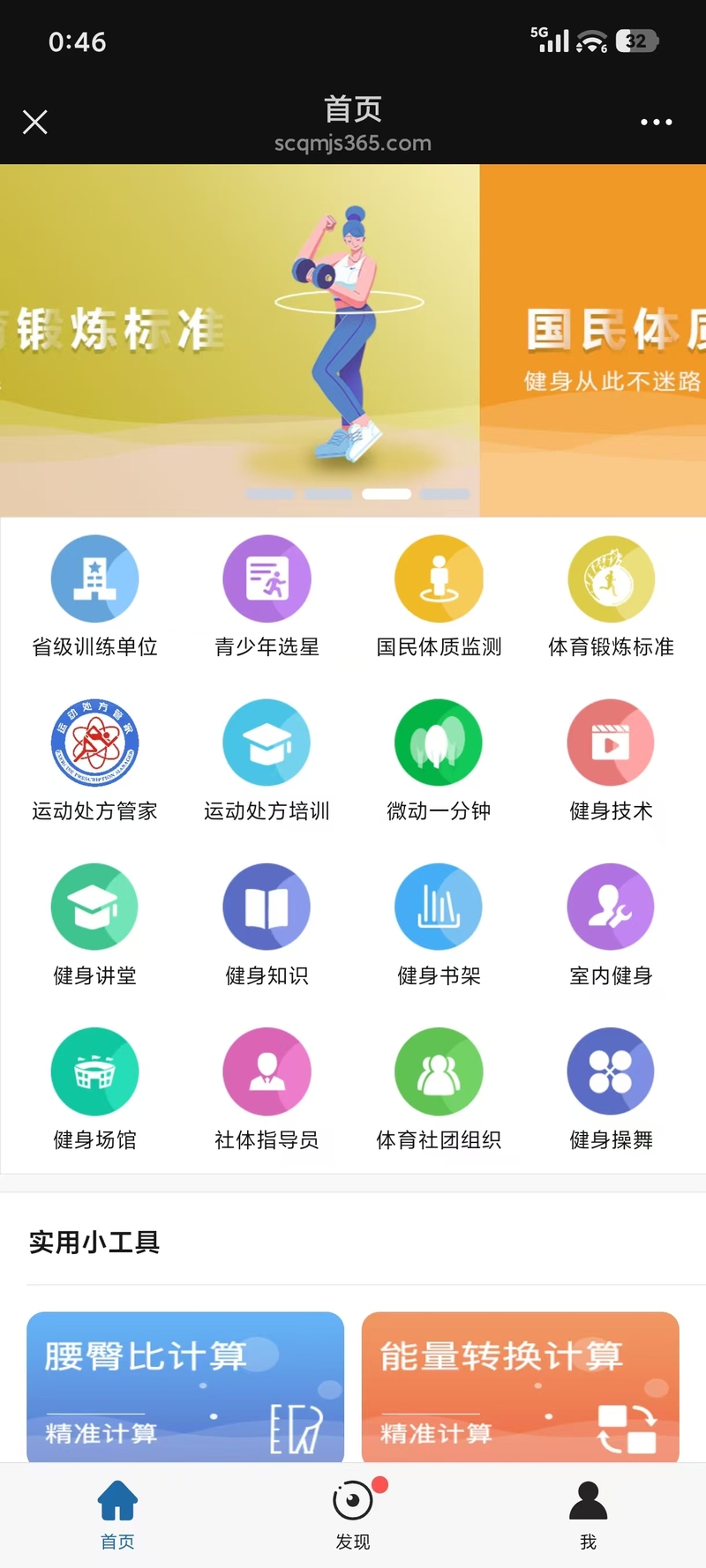Viewport: 706px width, 1568px height.
Task: Open 健身技术
Action: pos(611,761)
